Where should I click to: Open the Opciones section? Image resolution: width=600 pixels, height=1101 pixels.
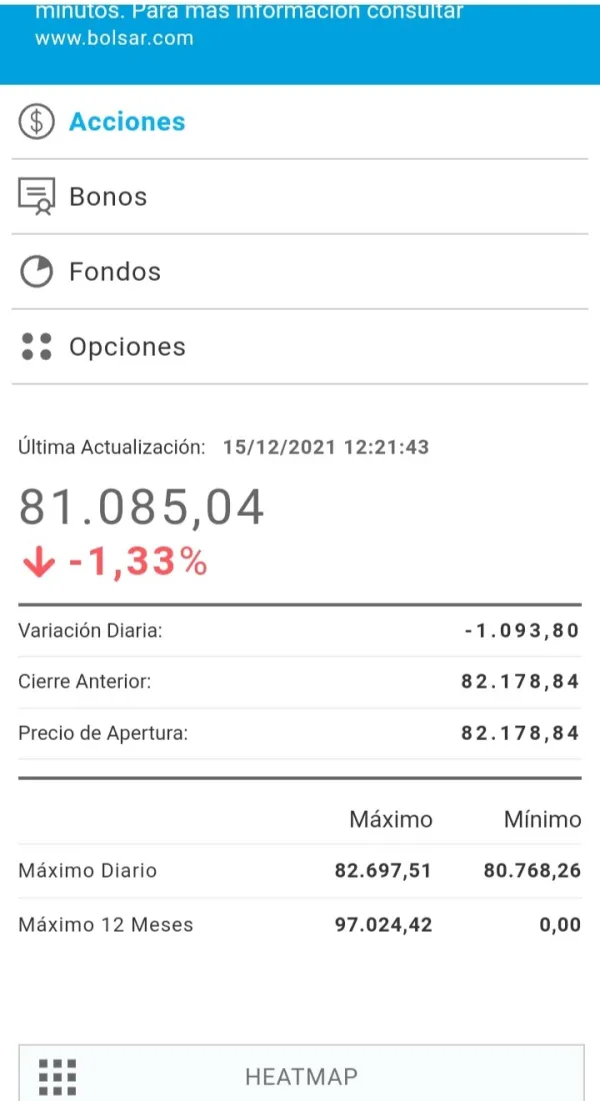(127, 347)
